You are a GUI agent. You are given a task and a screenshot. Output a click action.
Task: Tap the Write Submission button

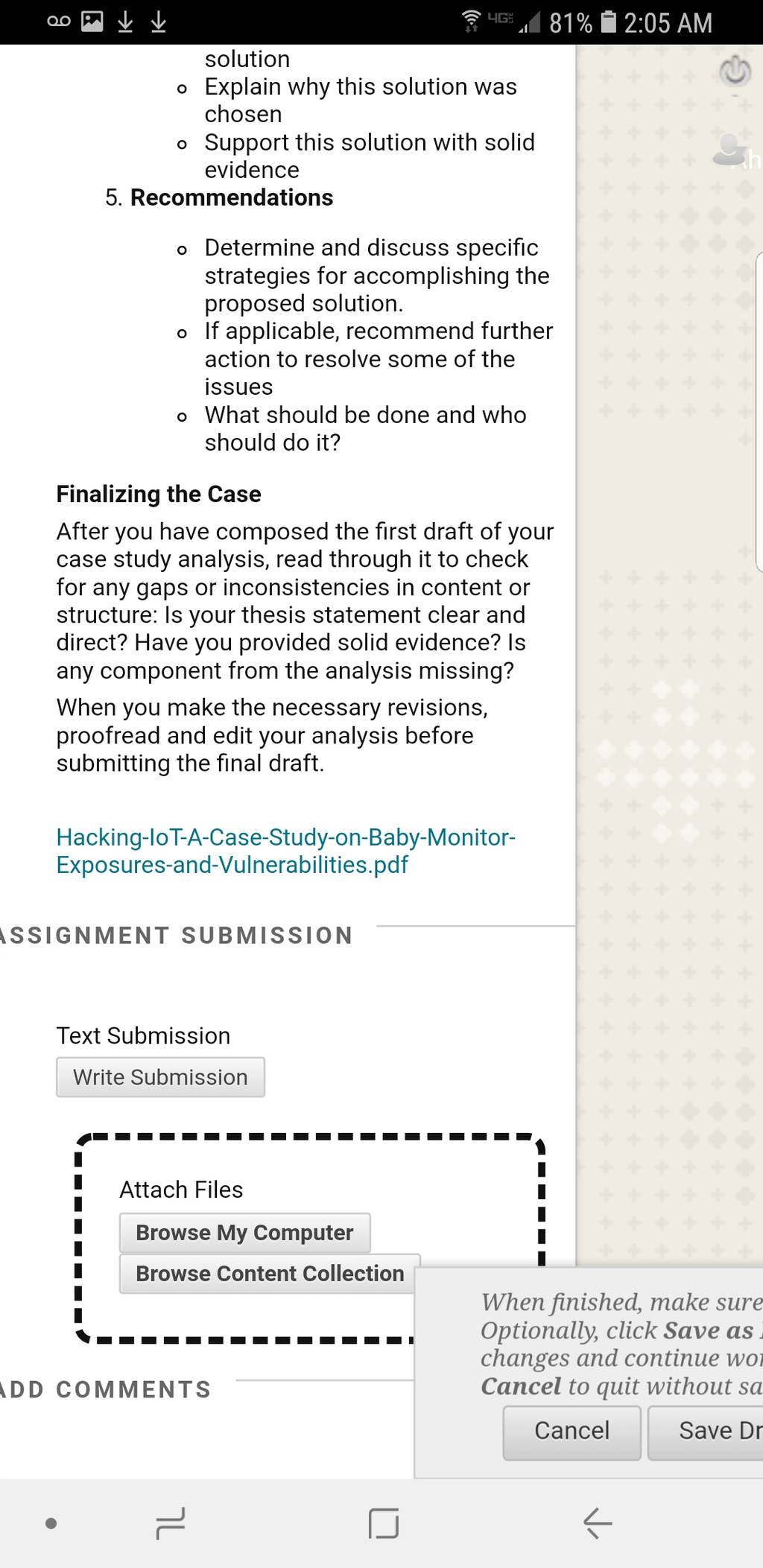(x=160, y=1077)
